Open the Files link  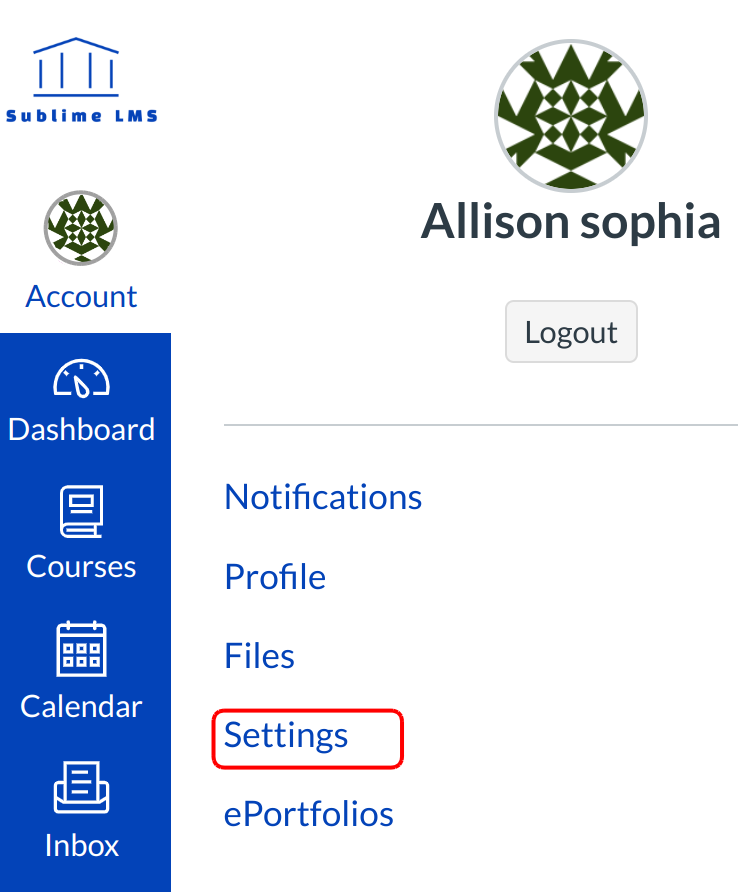(x=259, y=656)
